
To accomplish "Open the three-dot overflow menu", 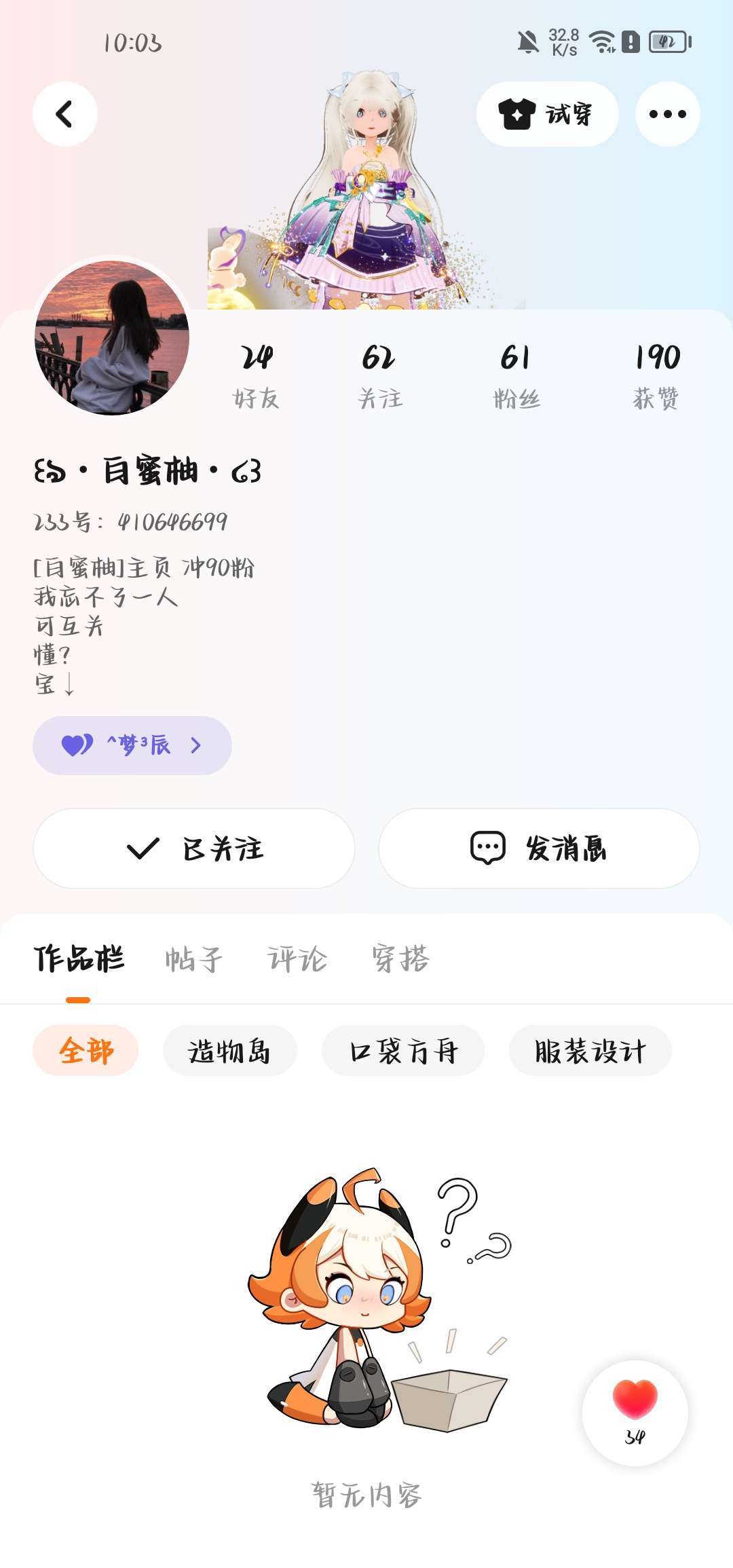I will coord(667,114).
